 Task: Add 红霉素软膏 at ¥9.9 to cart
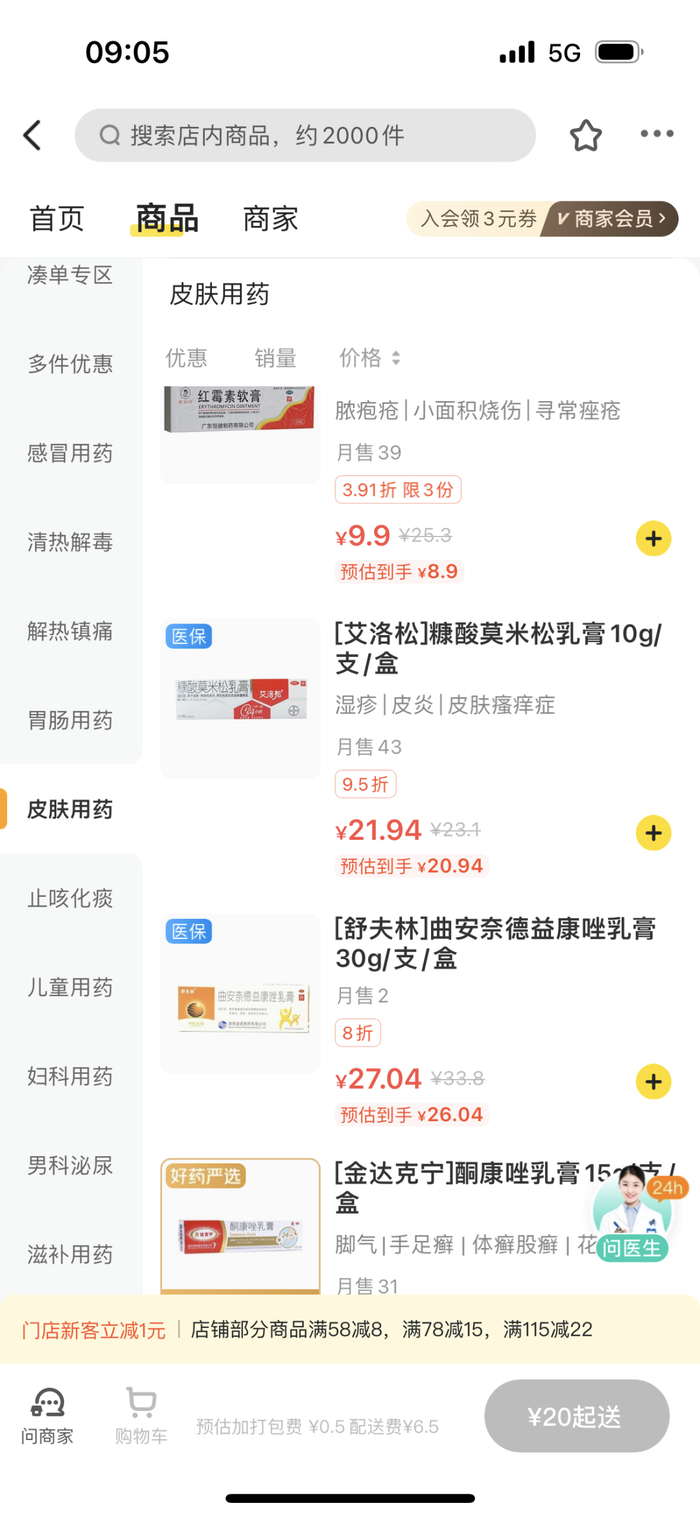(653, 539)
